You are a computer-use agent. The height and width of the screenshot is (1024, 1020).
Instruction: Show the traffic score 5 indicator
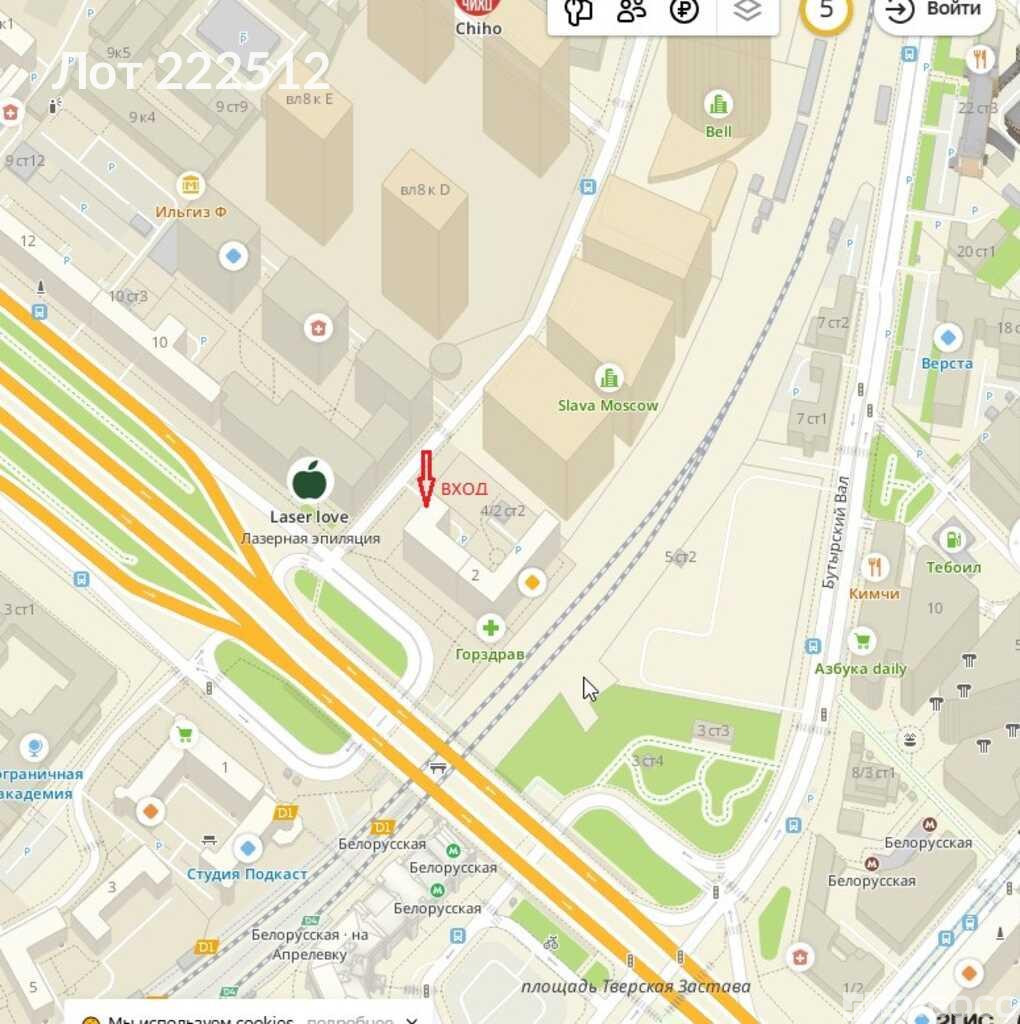click(825, 11)
